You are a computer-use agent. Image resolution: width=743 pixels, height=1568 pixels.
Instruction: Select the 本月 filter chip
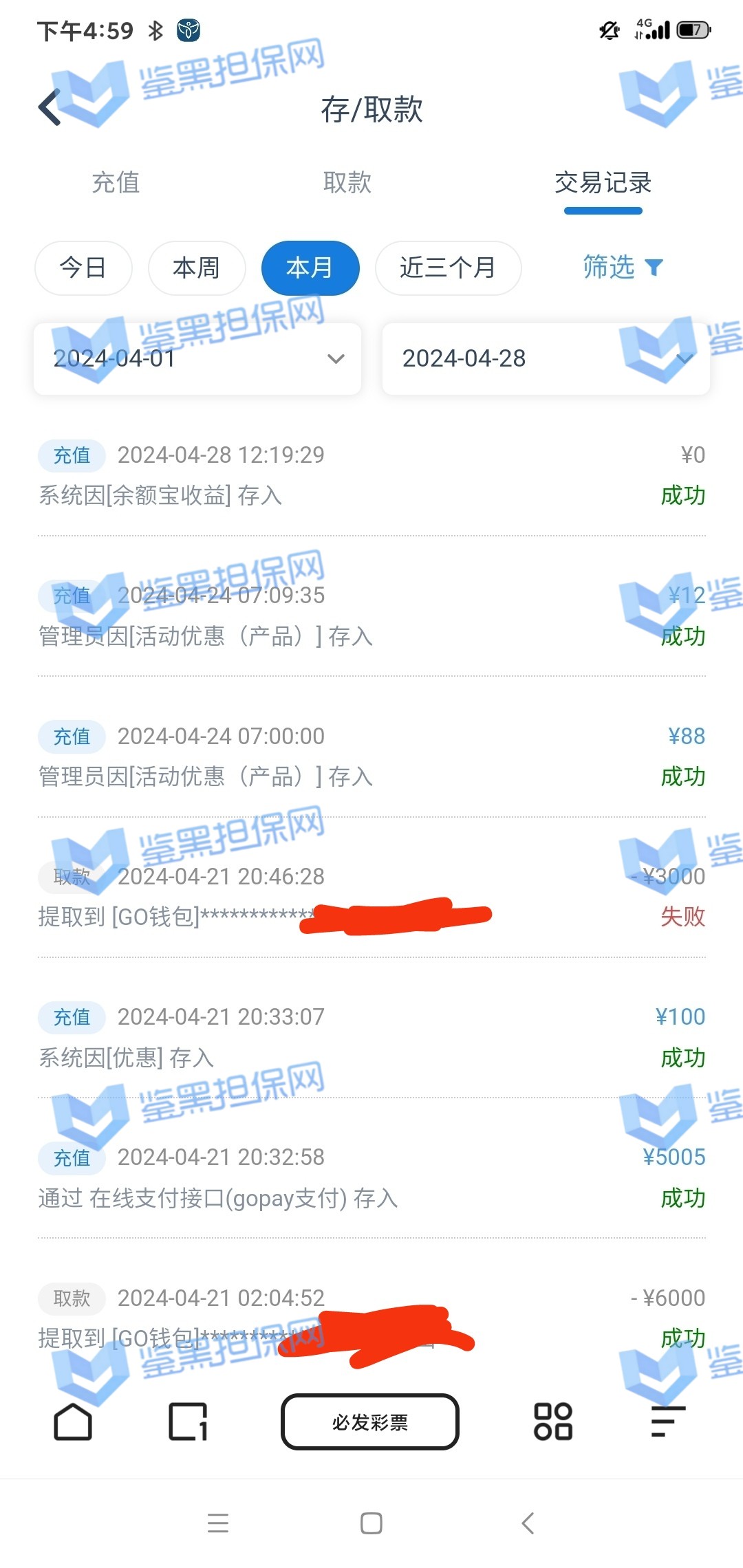(x=310, y=268)
